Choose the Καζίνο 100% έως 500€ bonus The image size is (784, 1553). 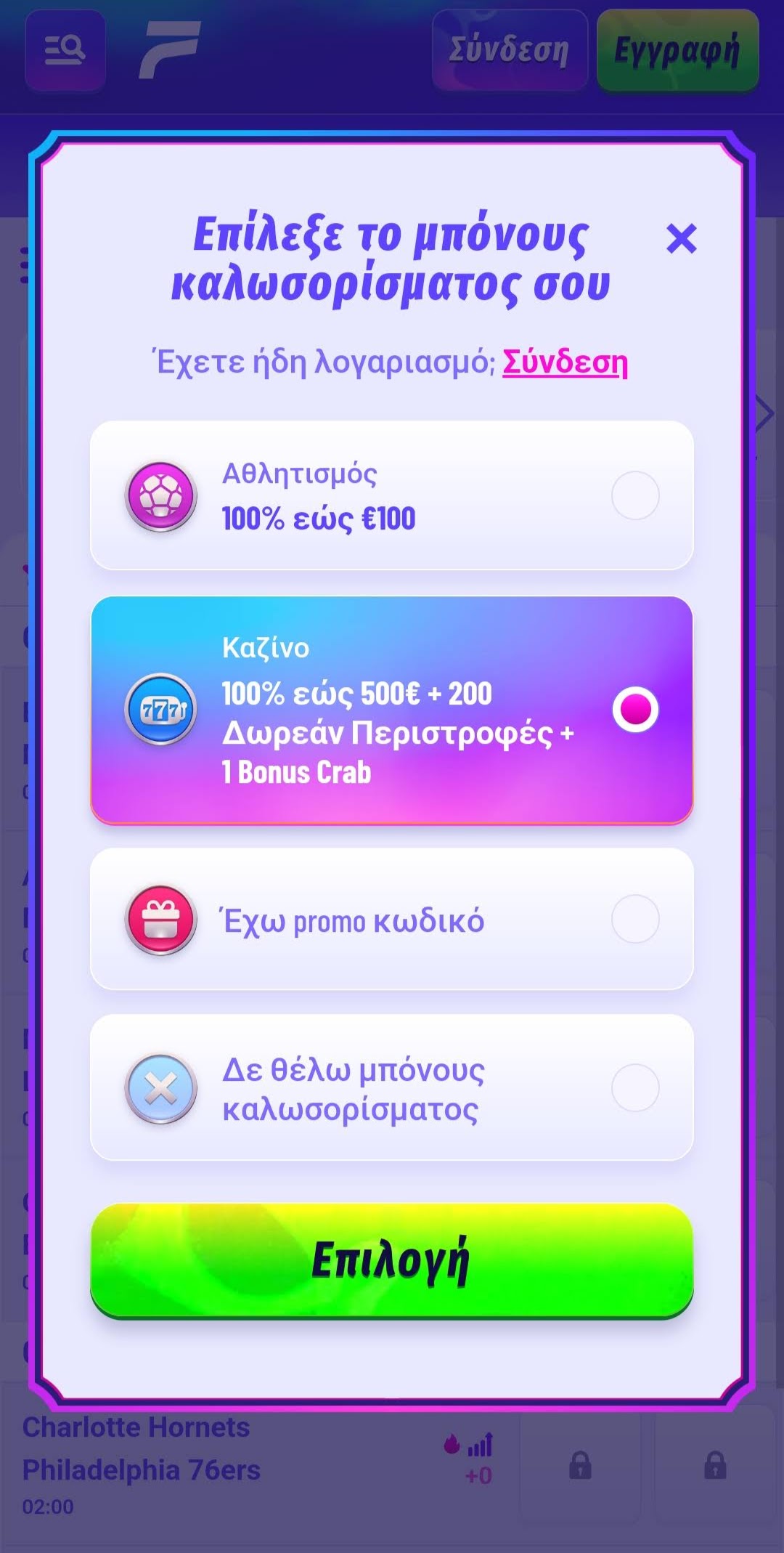(x=392, y=710)
